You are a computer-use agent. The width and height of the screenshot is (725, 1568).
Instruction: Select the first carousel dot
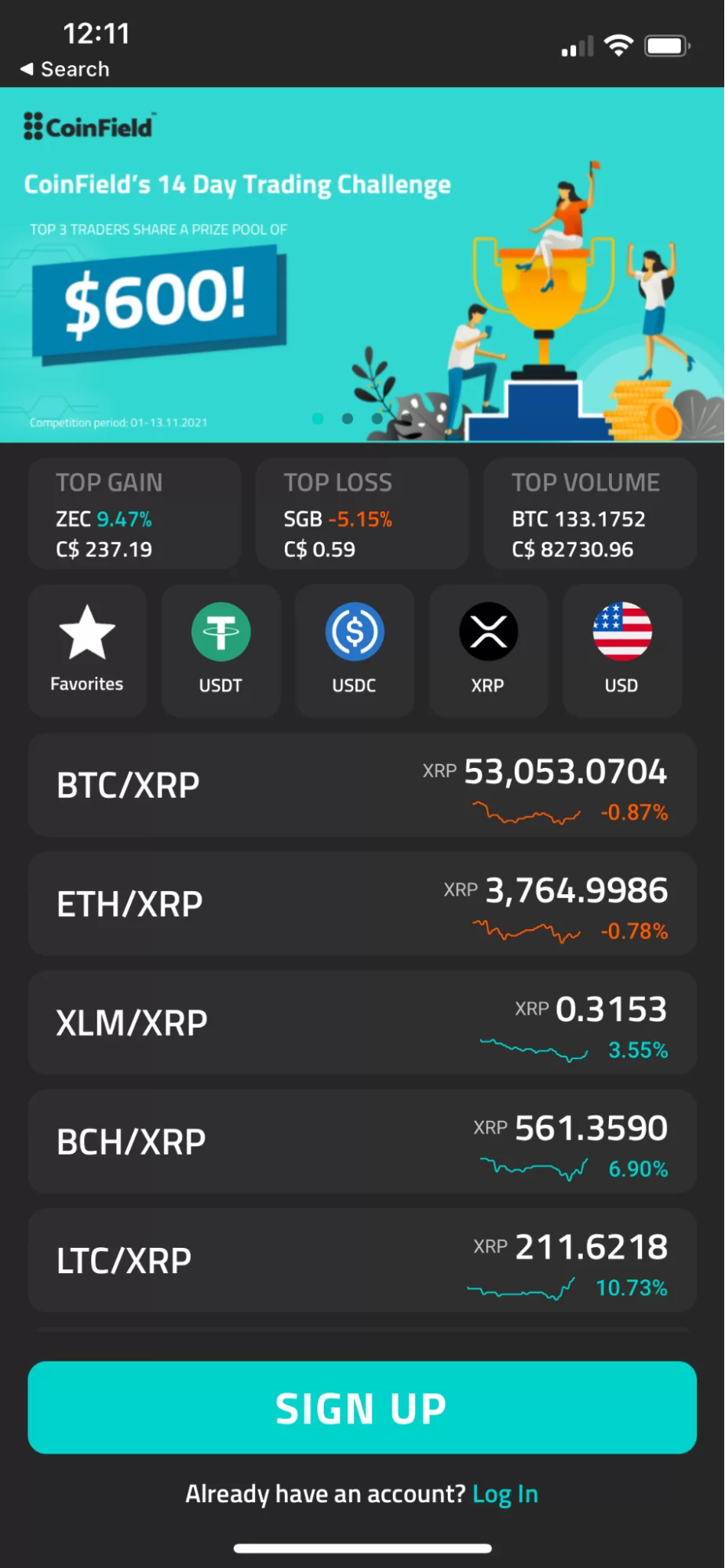click(317, 419)
